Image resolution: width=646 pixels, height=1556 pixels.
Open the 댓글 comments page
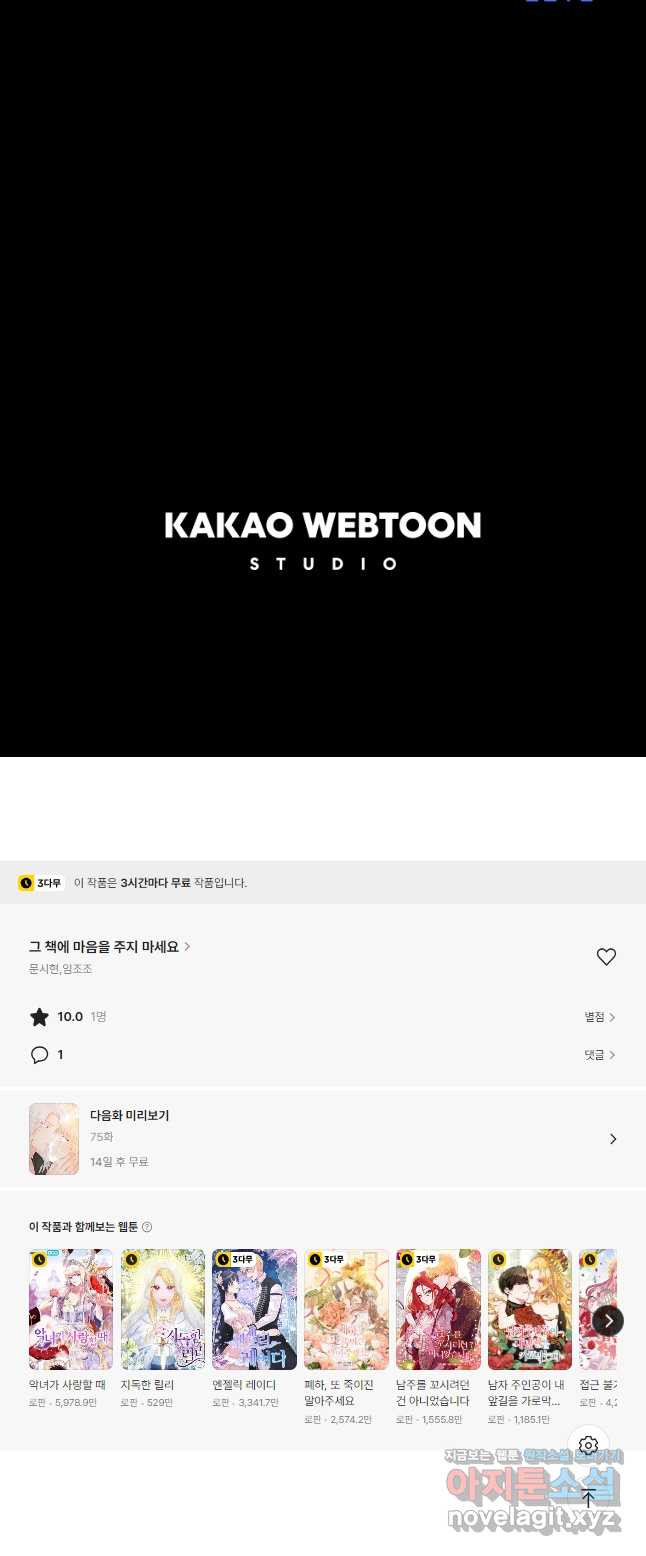point(599,1055)
